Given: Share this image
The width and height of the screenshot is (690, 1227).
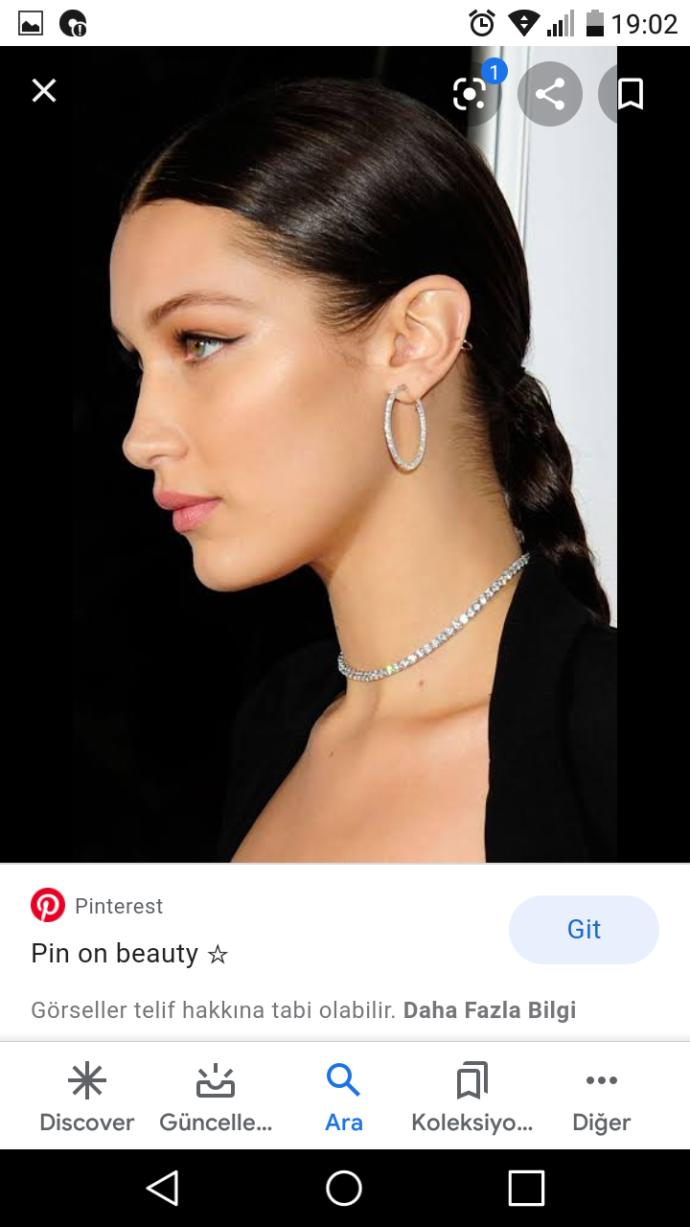Looking at the screenshot, I should pyautogui.click(x=549, y=94).
